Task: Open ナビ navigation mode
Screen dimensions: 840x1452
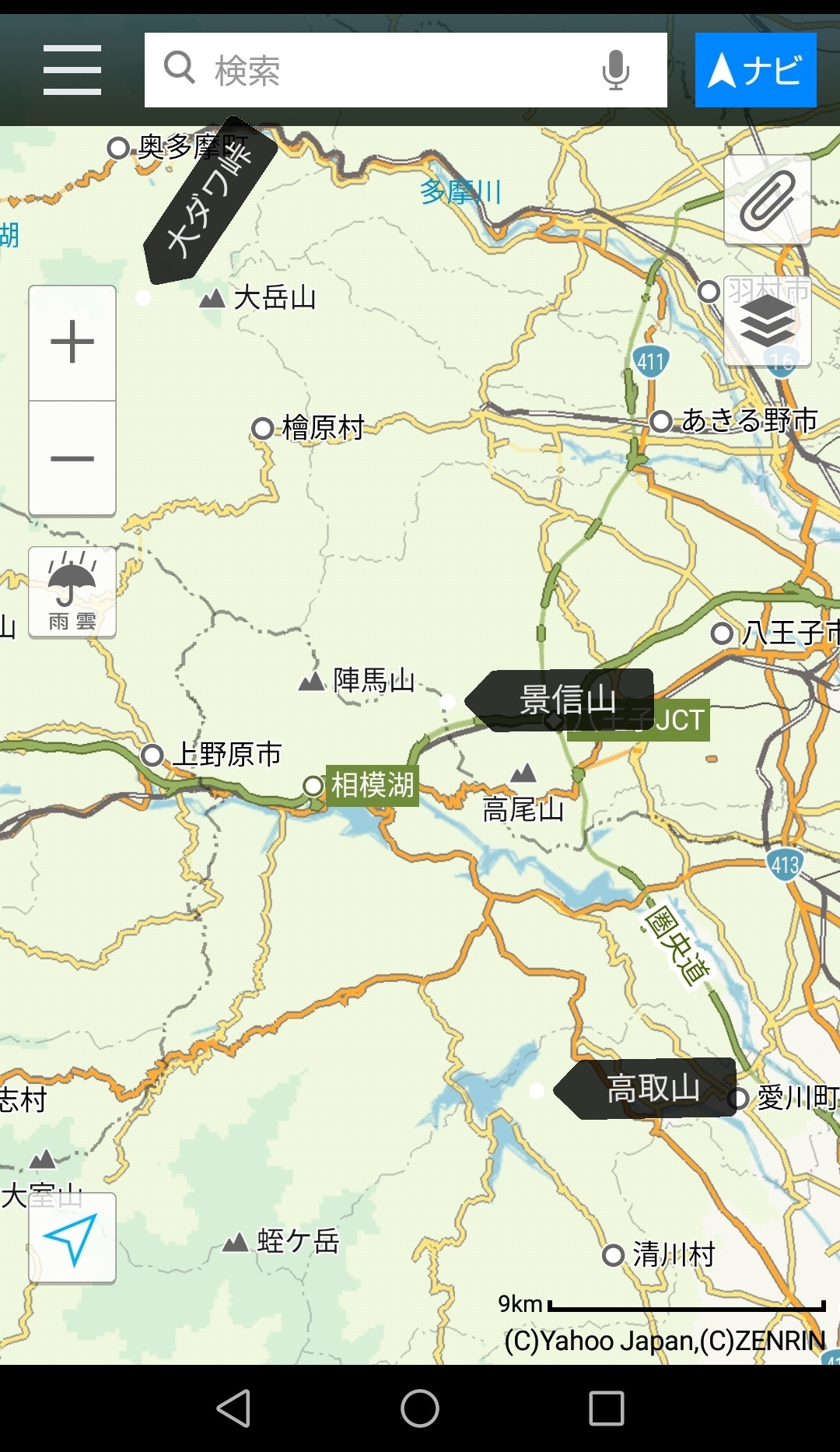Action: pyautogui.click(x=755, y=70)
